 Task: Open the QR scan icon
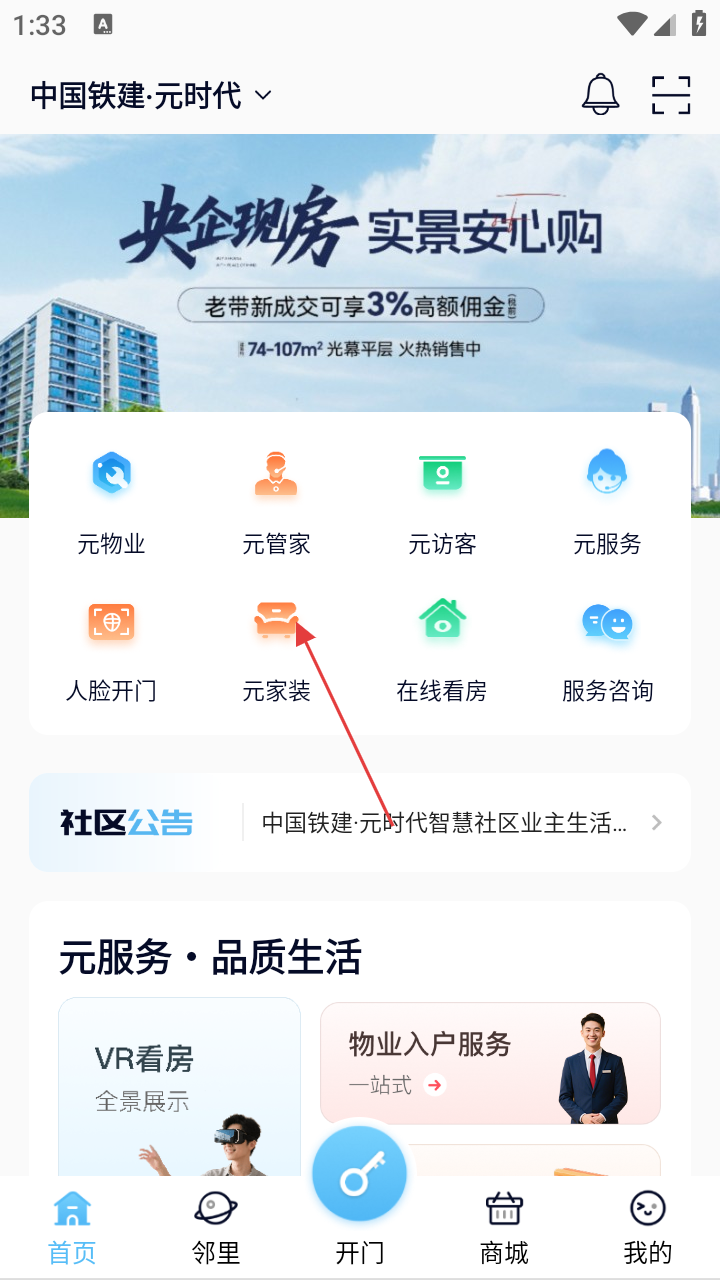(671, 94)
